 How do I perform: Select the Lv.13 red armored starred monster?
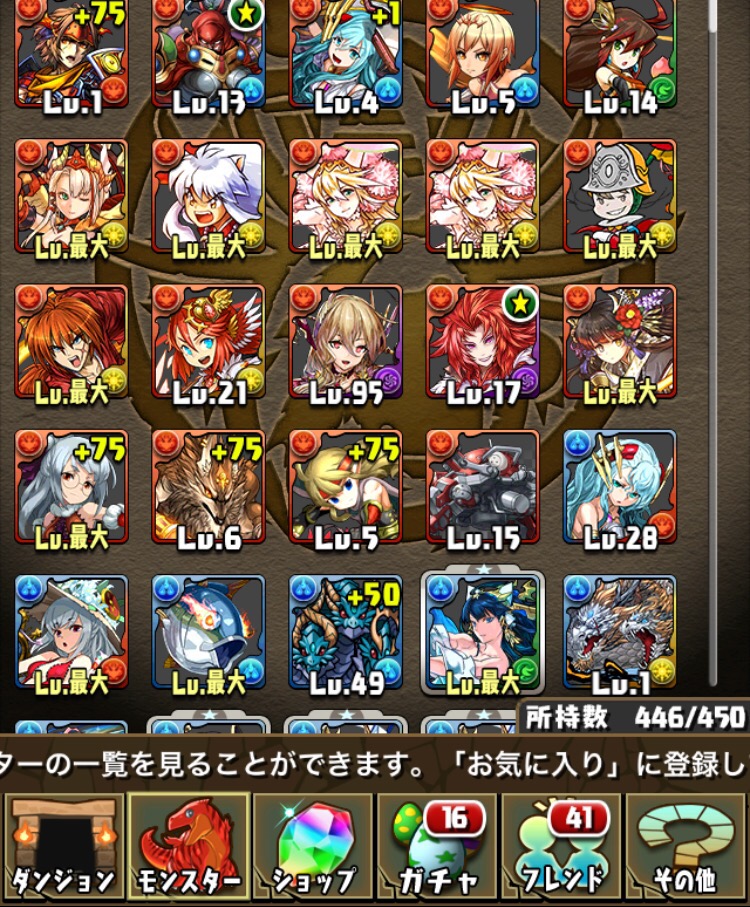(x=209, y=52)
